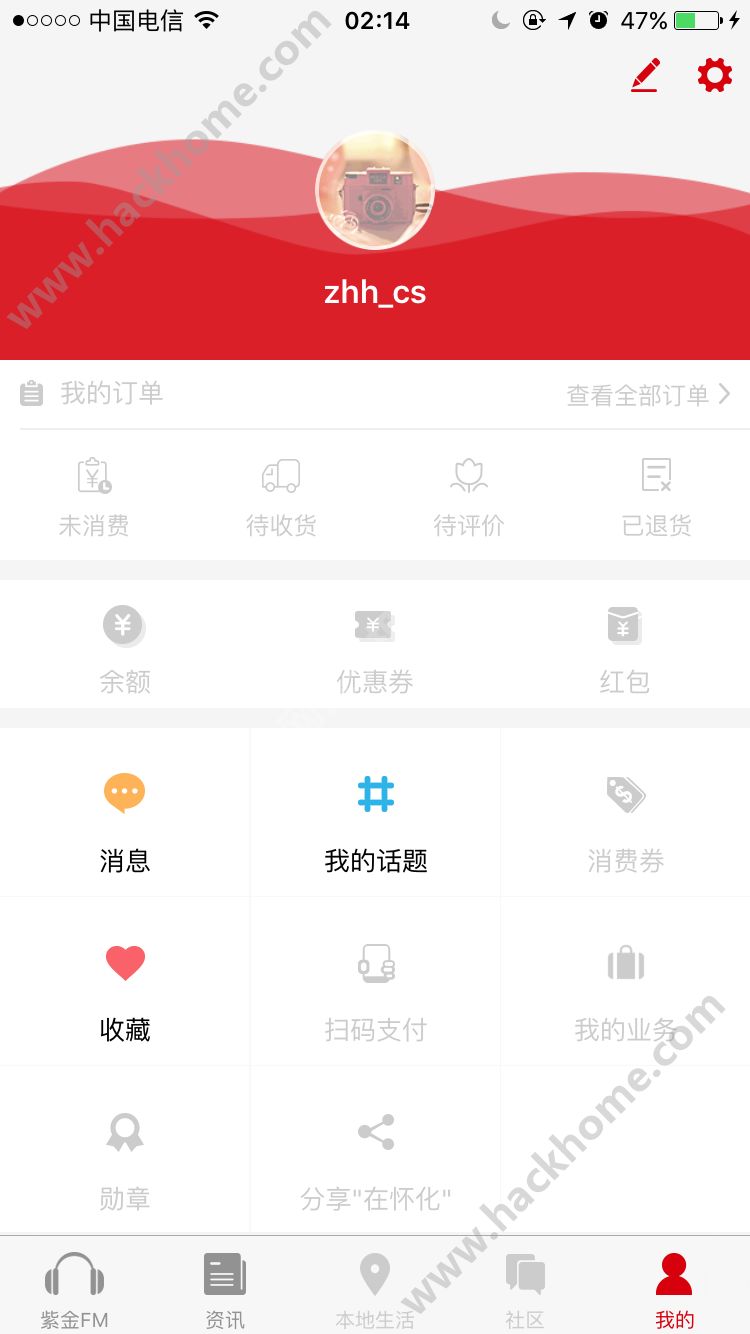Screen dimensions: 750x1334
Task: Open the settings gear icon
Action: 714,76
